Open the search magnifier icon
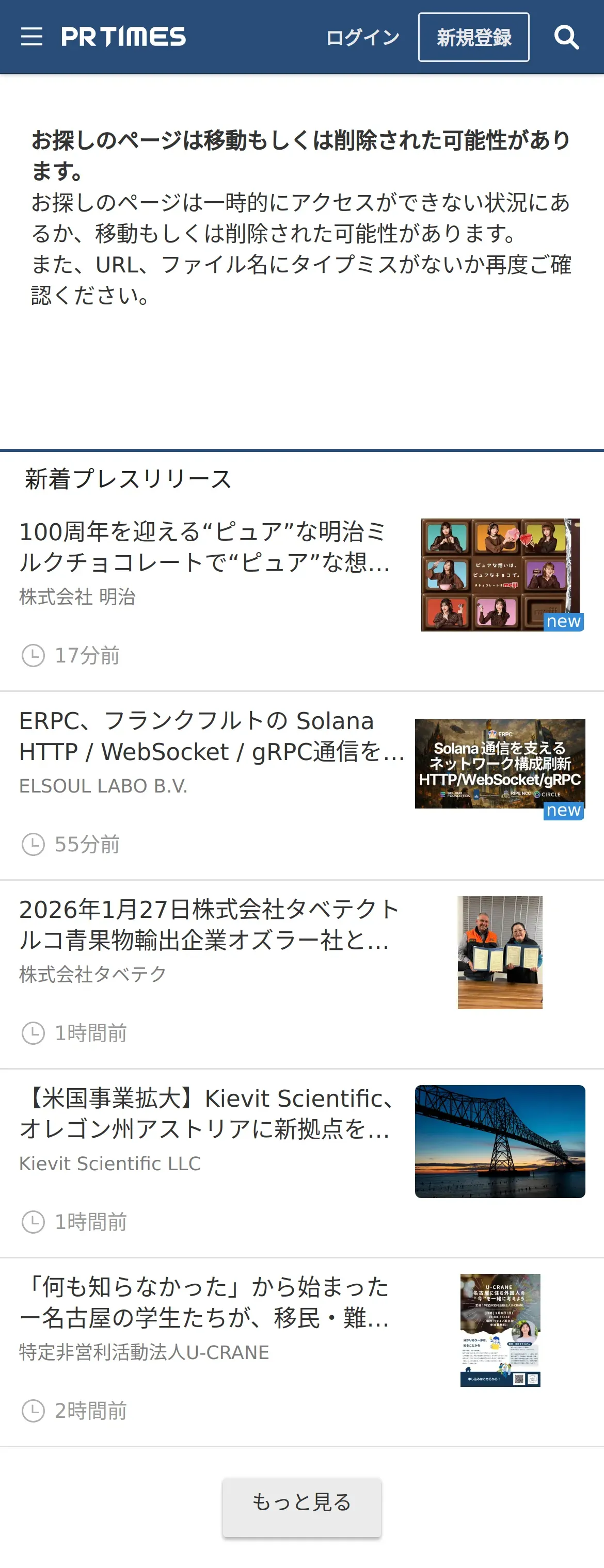This screenshot has width=604, height=1568. click(566, 38)
